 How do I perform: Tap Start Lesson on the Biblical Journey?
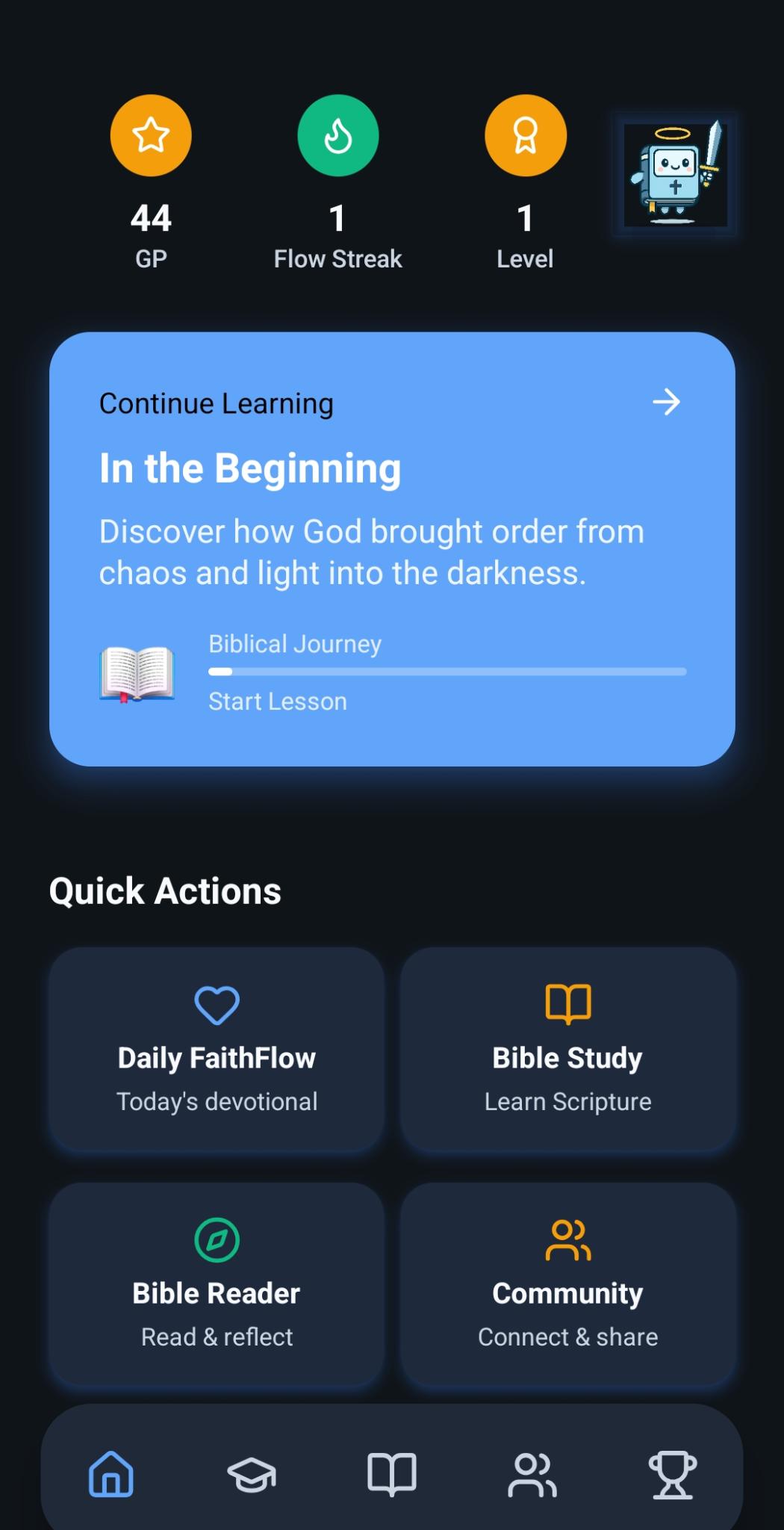coord(276,701)
